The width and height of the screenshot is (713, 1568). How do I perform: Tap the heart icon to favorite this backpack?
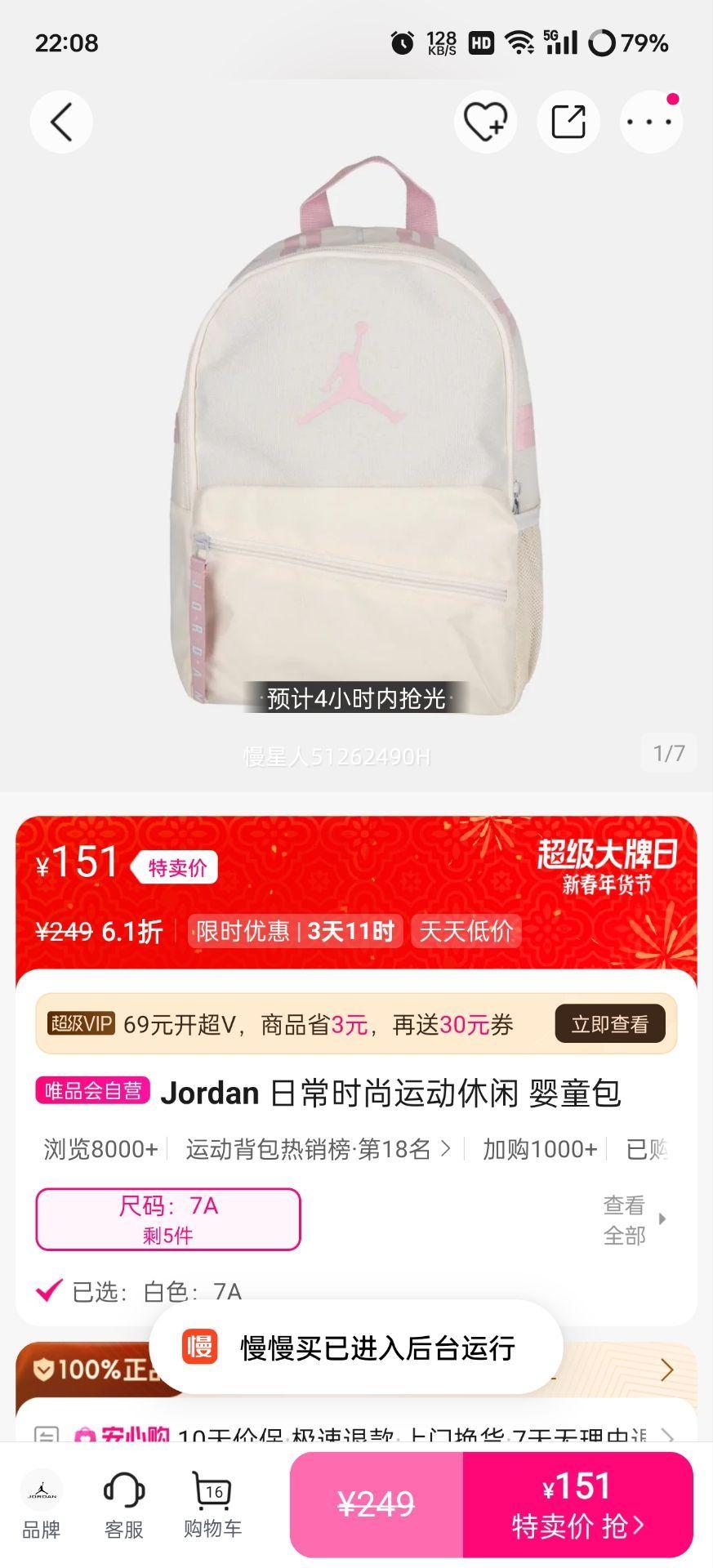pos(486,121)
